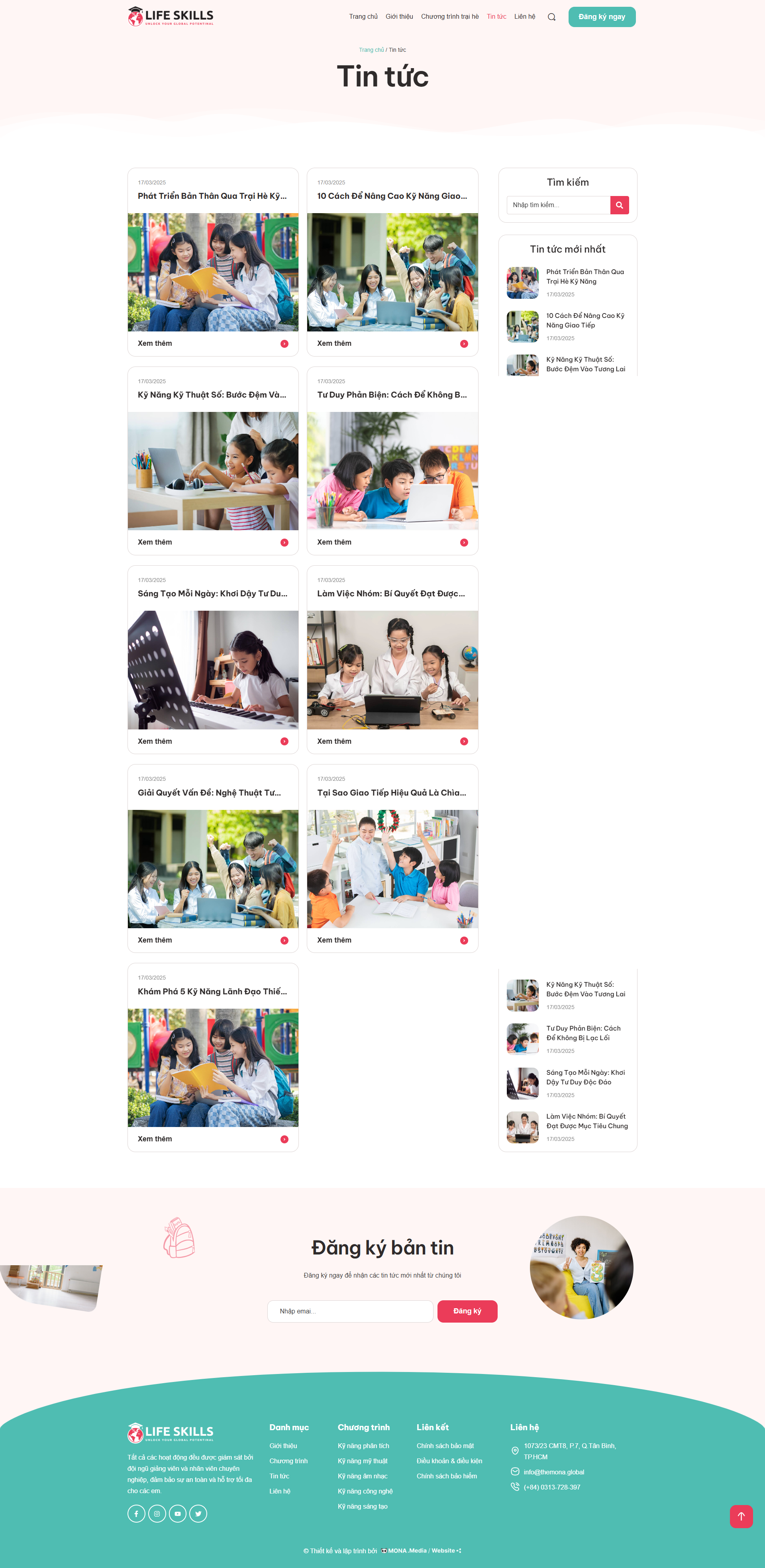Viewport: 765px width, 1568px height.
Task: Tap the Đăng ký newsletter button
Action: (467, 1311)
